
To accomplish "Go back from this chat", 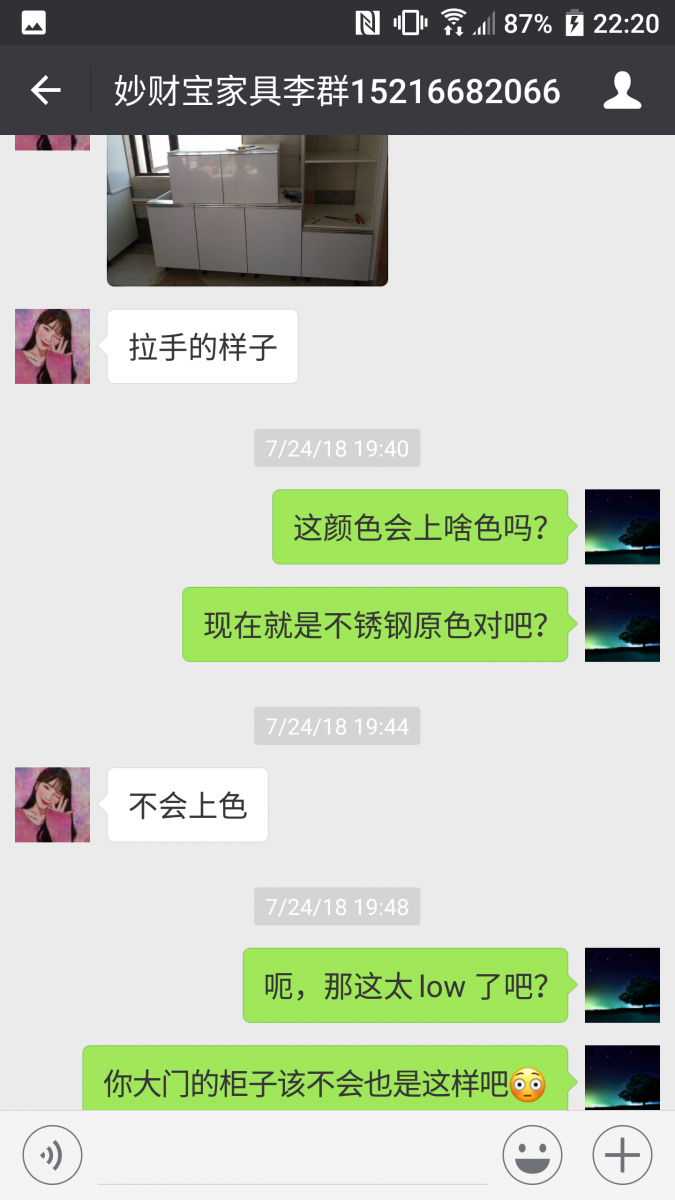I will click(x=45, y=91).
